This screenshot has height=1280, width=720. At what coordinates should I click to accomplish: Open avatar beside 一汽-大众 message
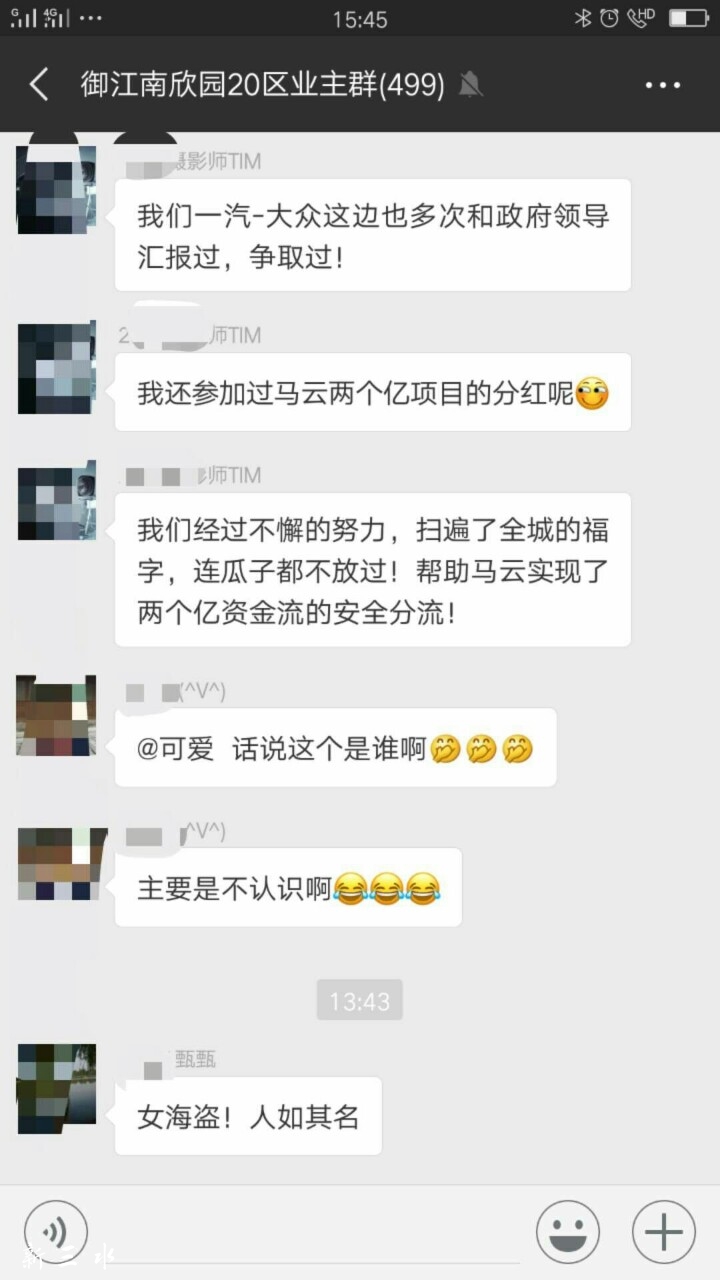[x=57, y=190]
